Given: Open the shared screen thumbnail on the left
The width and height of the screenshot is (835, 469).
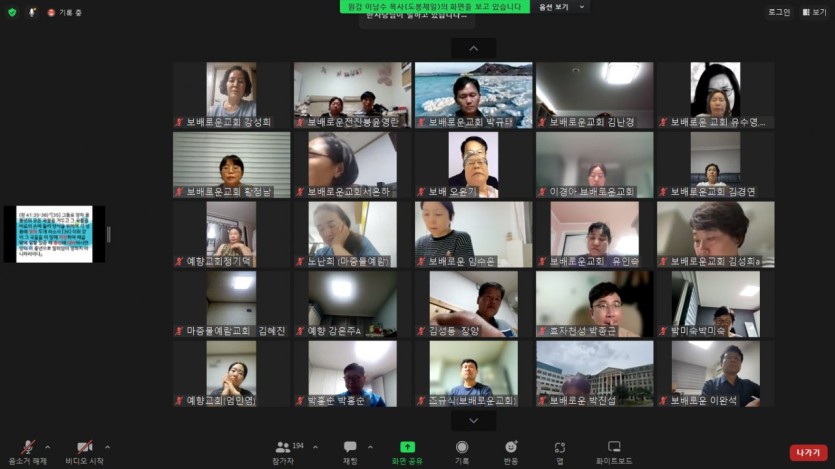Looking at the screenshot, I should [x=54, y=234].
